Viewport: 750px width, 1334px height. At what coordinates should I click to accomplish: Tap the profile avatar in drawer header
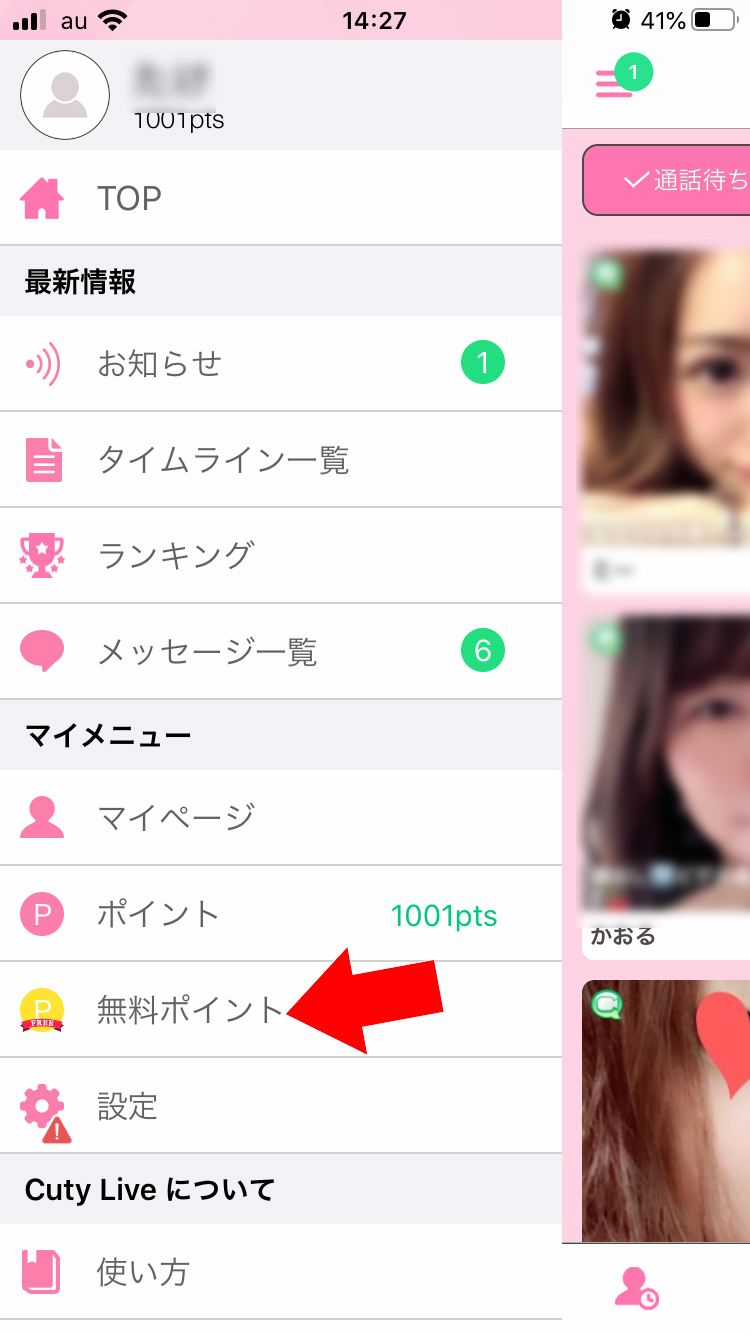click(65, 95)
